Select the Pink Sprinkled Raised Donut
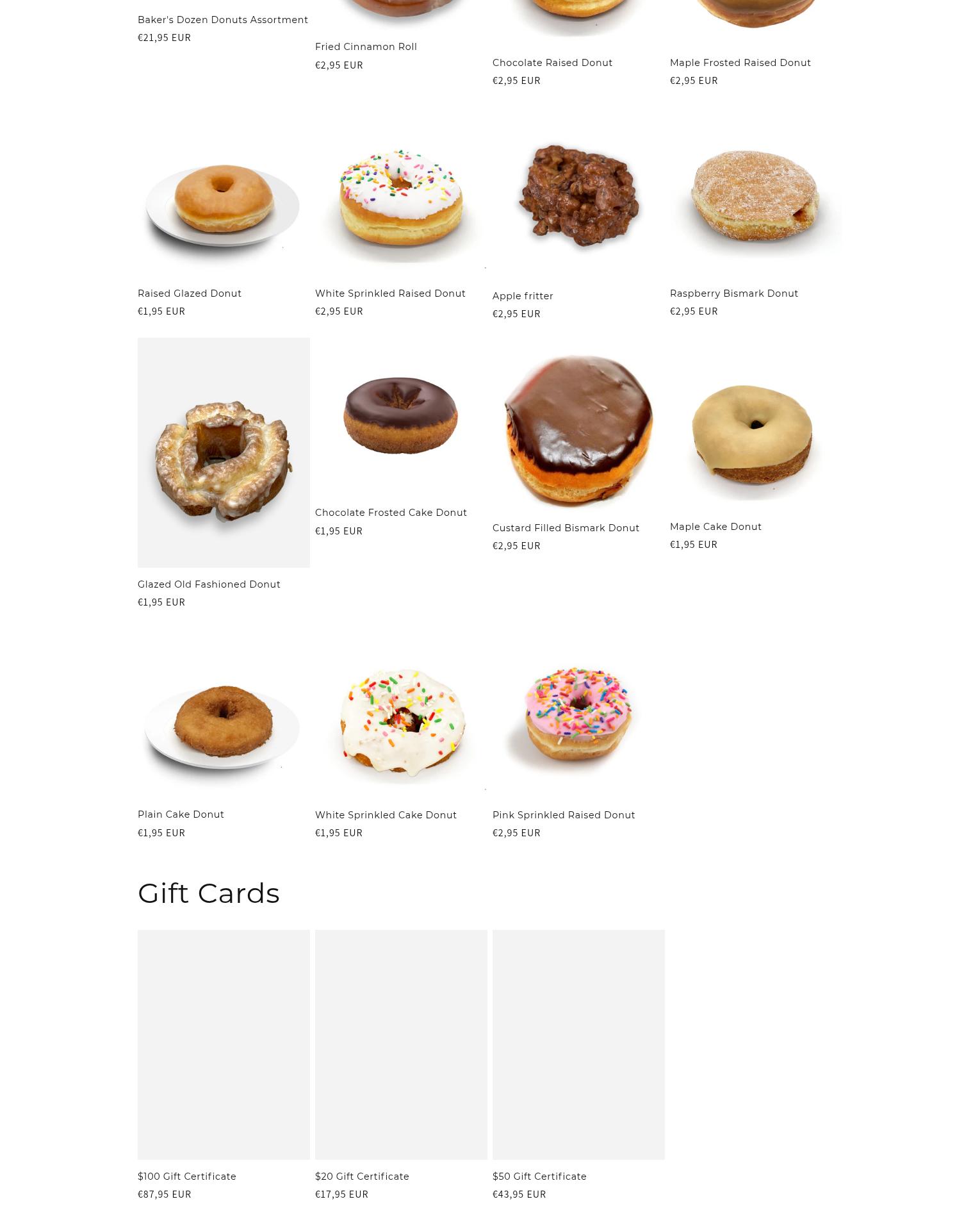This screenshot has width=980, height=1206. point(564,814)
